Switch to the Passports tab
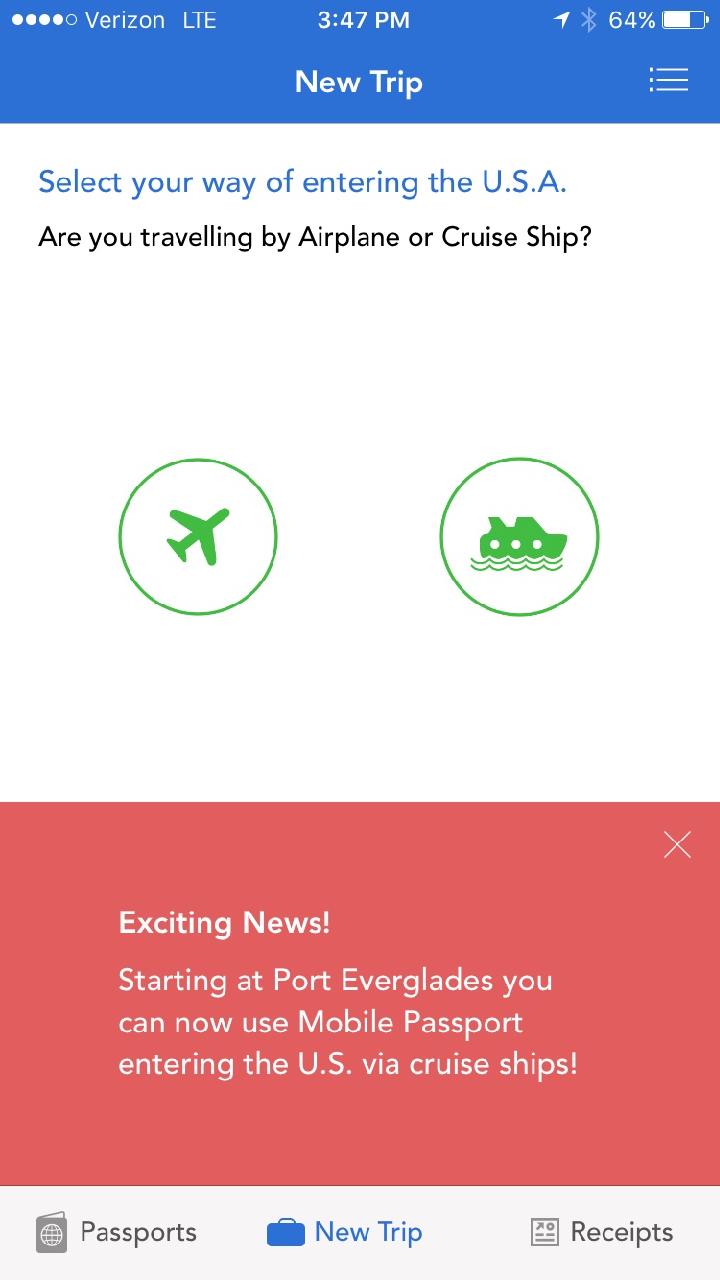 click(117, 1232)
